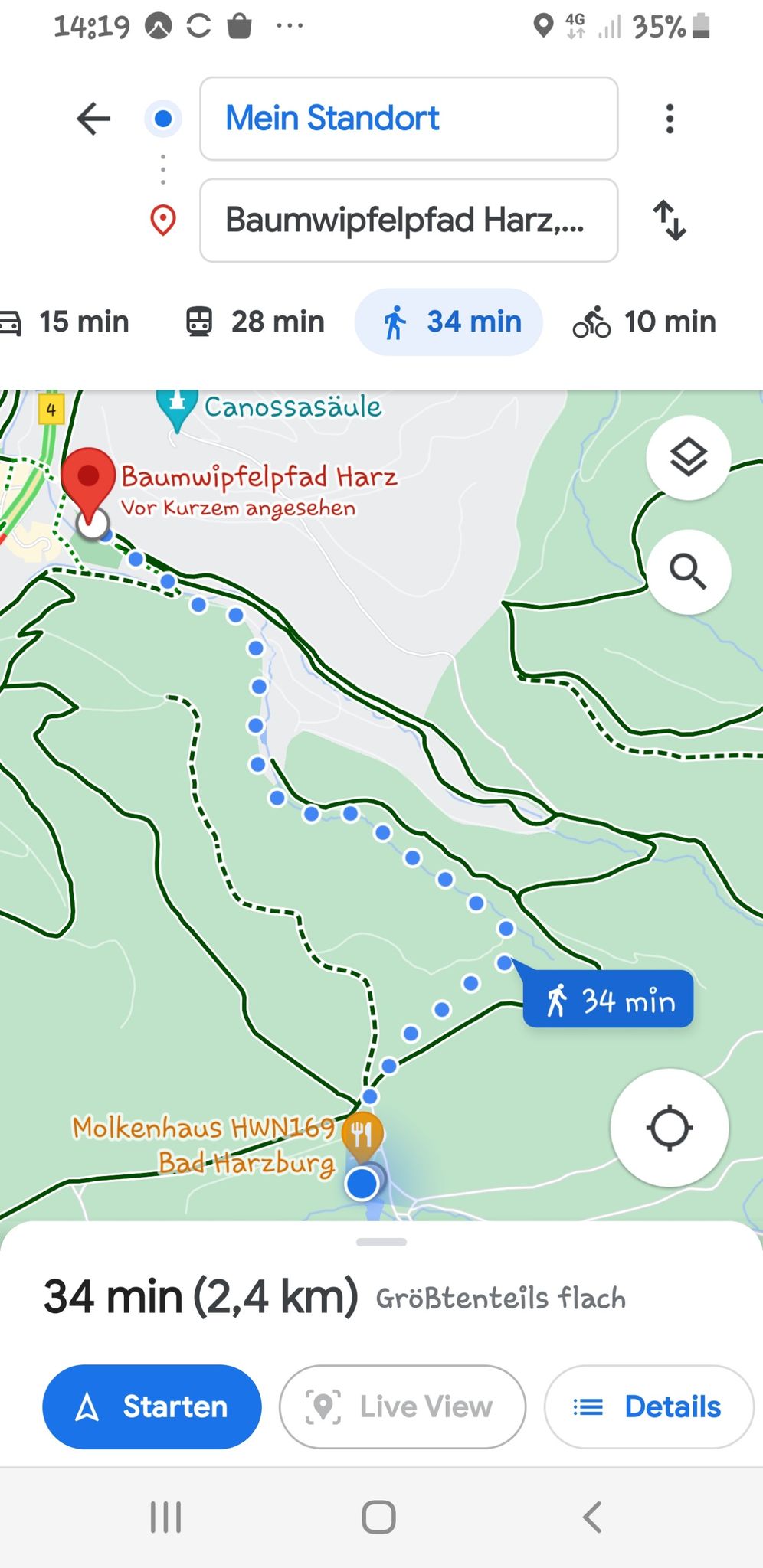Search along the route

tap(688, 571)
